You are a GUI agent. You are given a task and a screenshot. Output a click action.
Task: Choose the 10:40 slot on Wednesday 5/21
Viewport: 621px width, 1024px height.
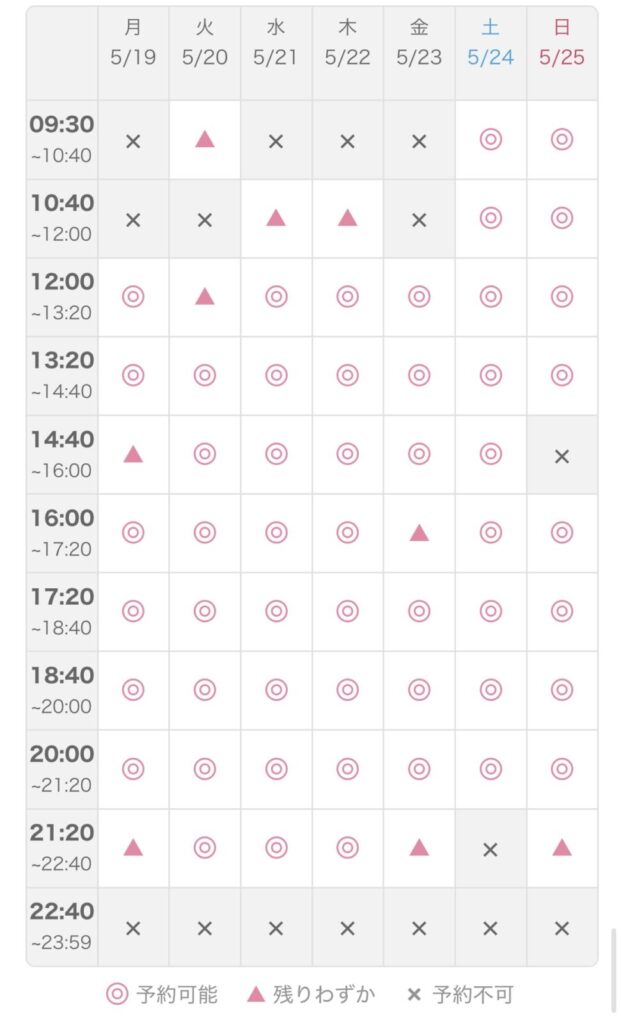coord(276,218)
